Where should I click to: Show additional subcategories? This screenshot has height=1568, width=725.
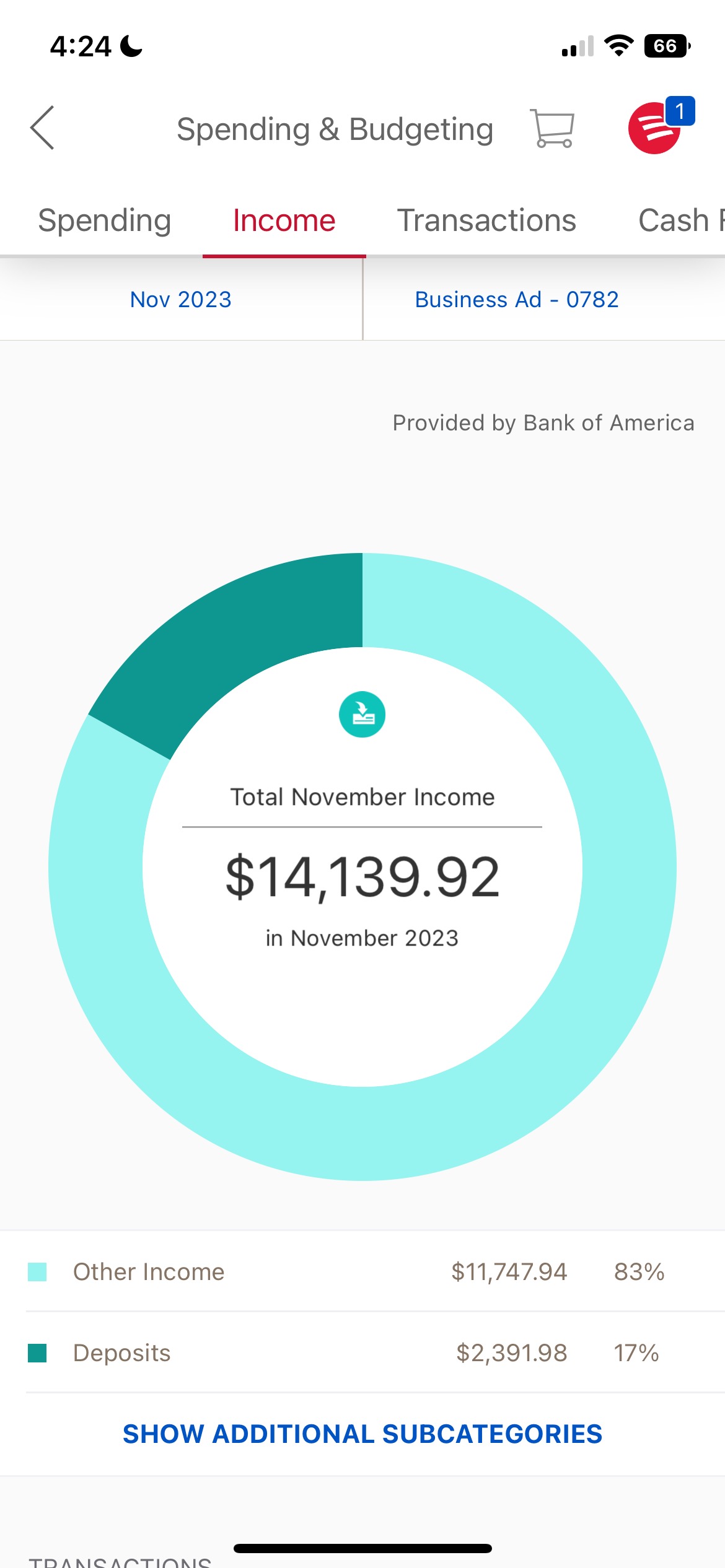point(362,1434)
